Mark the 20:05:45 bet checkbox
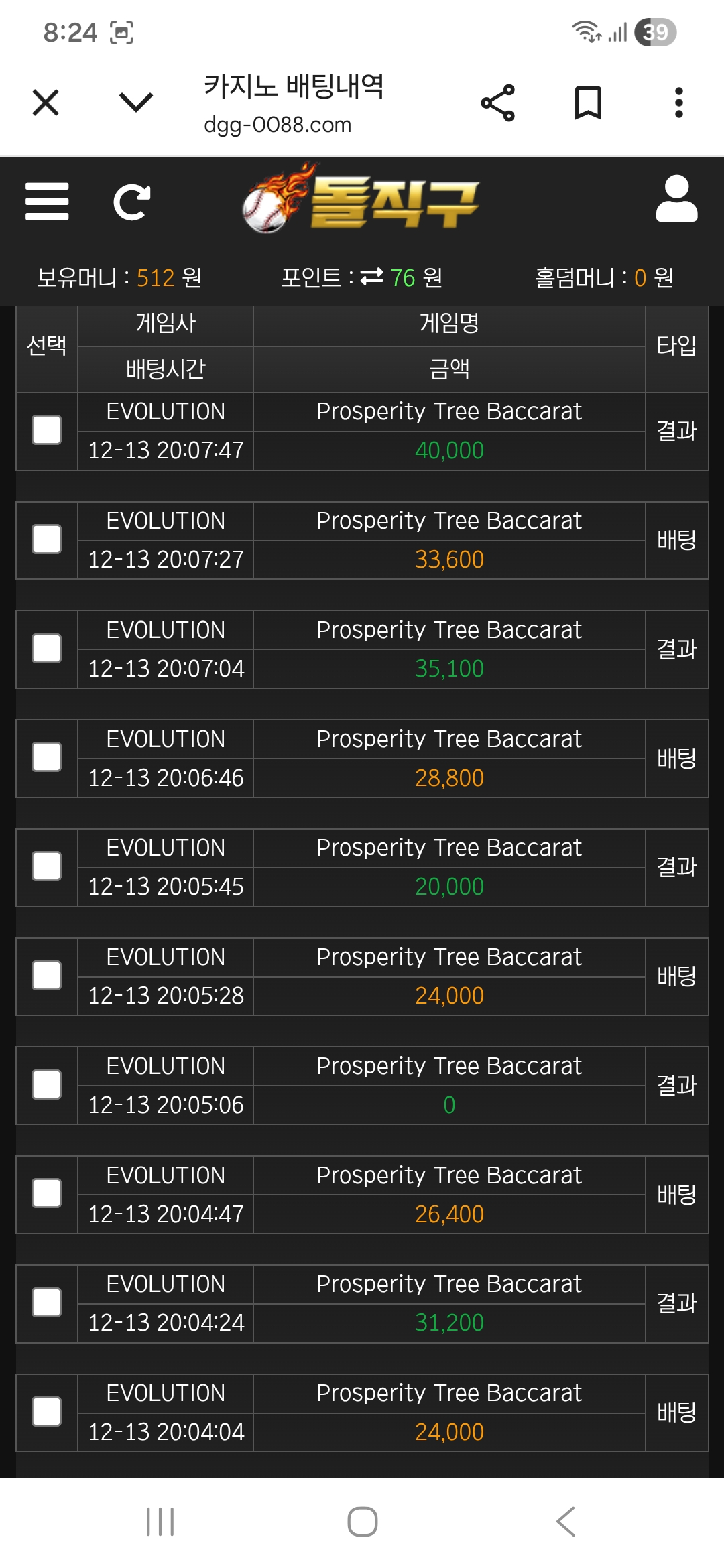 [47, 866]
